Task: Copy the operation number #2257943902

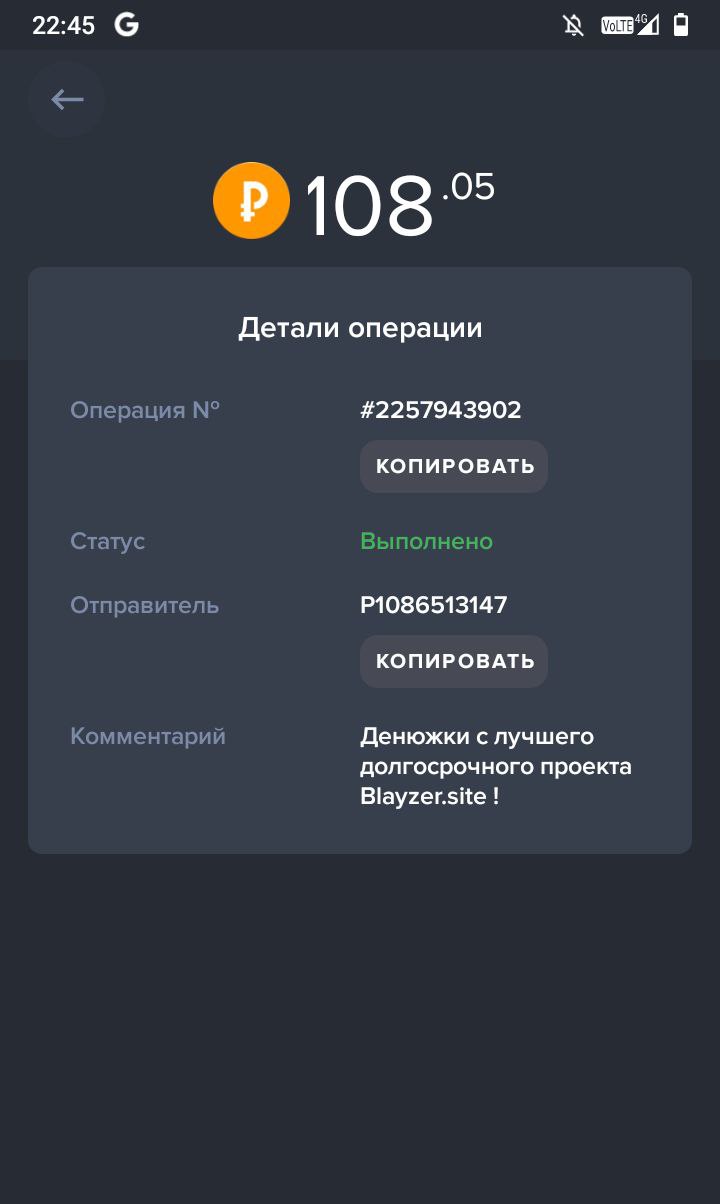Action: pos(454,466)
